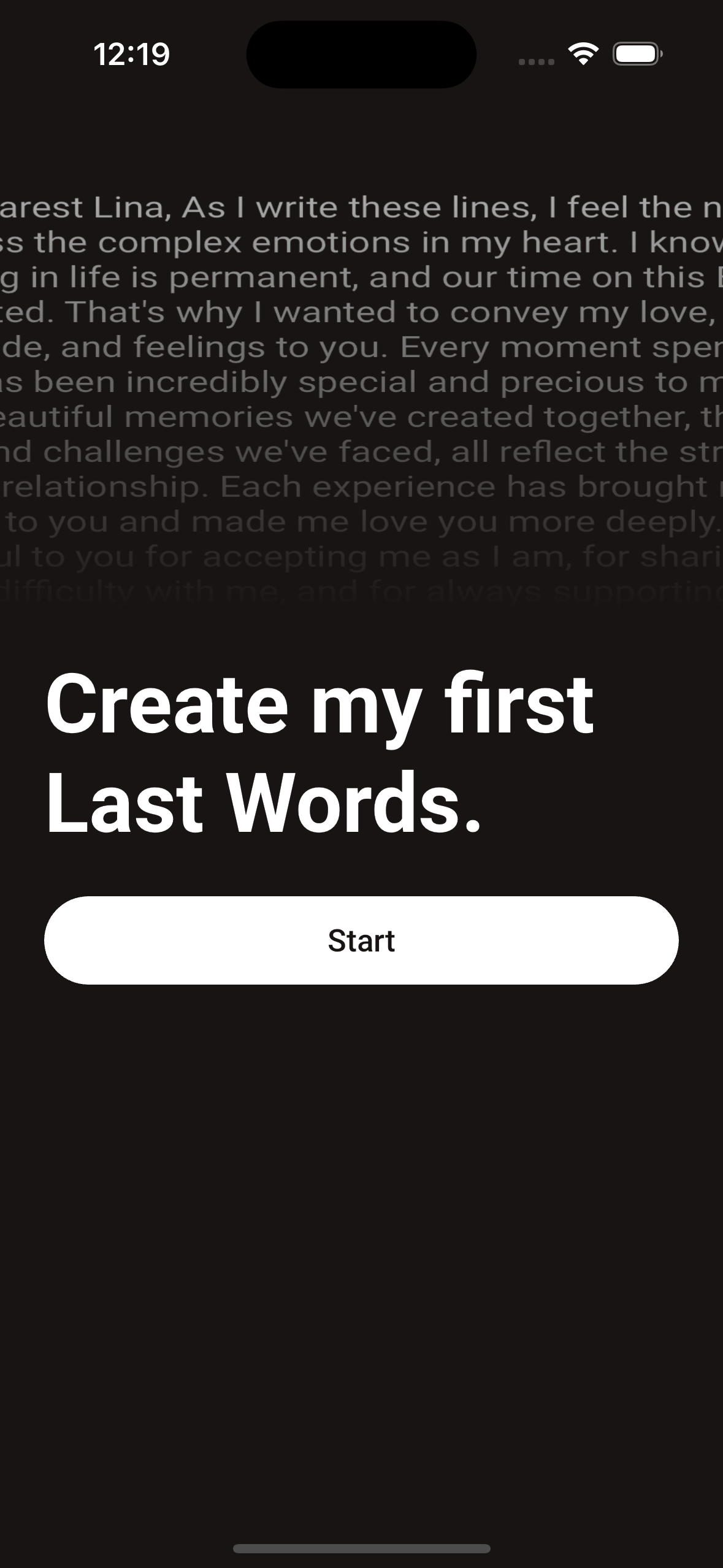
Task: Tap the clock showing 12:19
Action: point(130,54)
